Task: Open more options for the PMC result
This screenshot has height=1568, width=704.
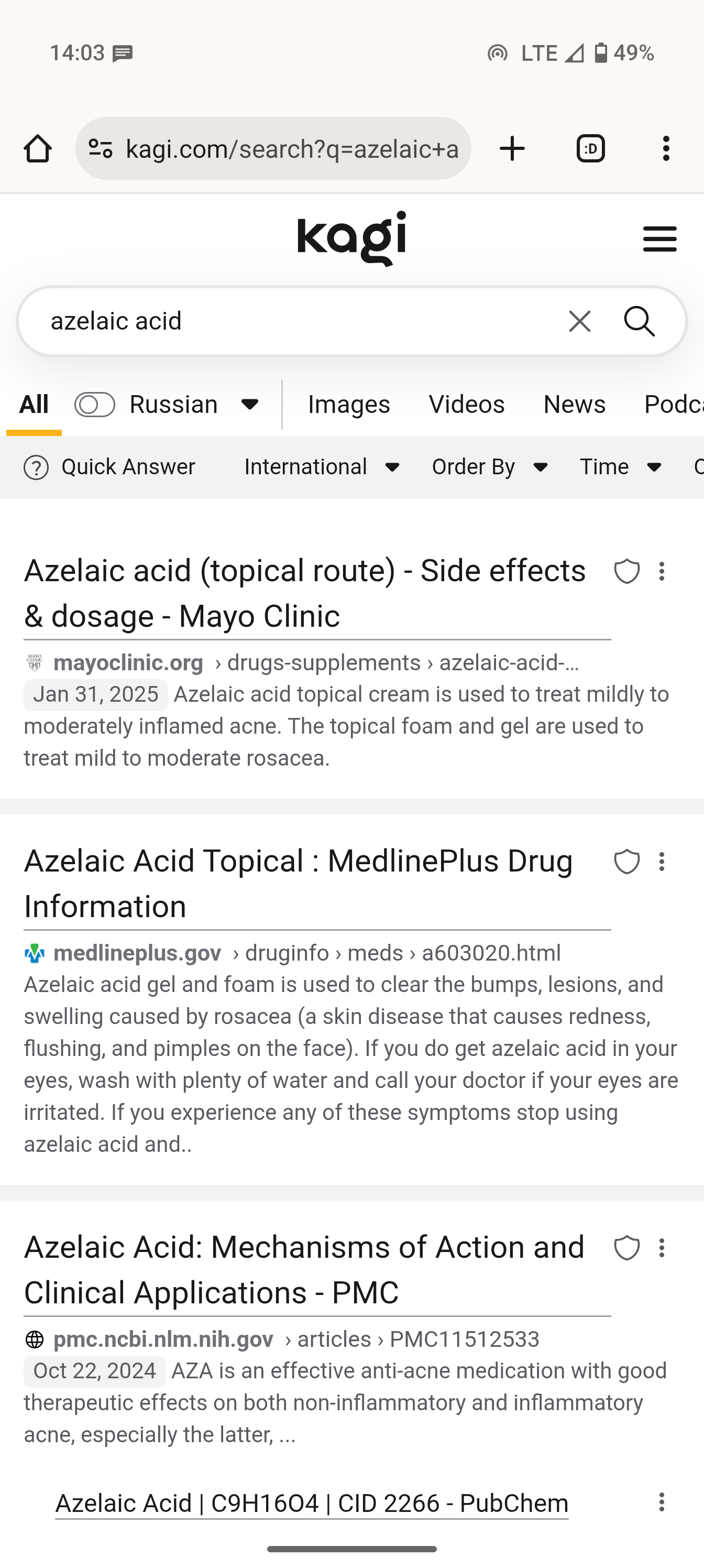Action: [662, 1248]
